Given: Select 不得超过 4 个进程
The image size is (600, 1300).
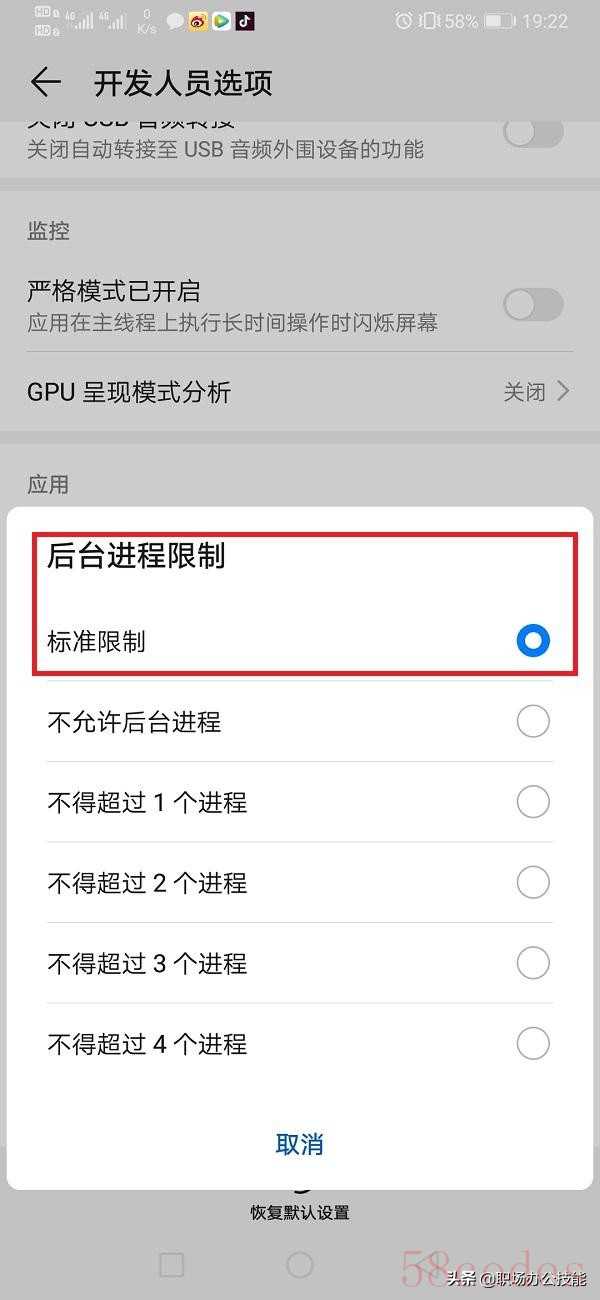Looking at the screenshot, I should (x=532, y=1044).
